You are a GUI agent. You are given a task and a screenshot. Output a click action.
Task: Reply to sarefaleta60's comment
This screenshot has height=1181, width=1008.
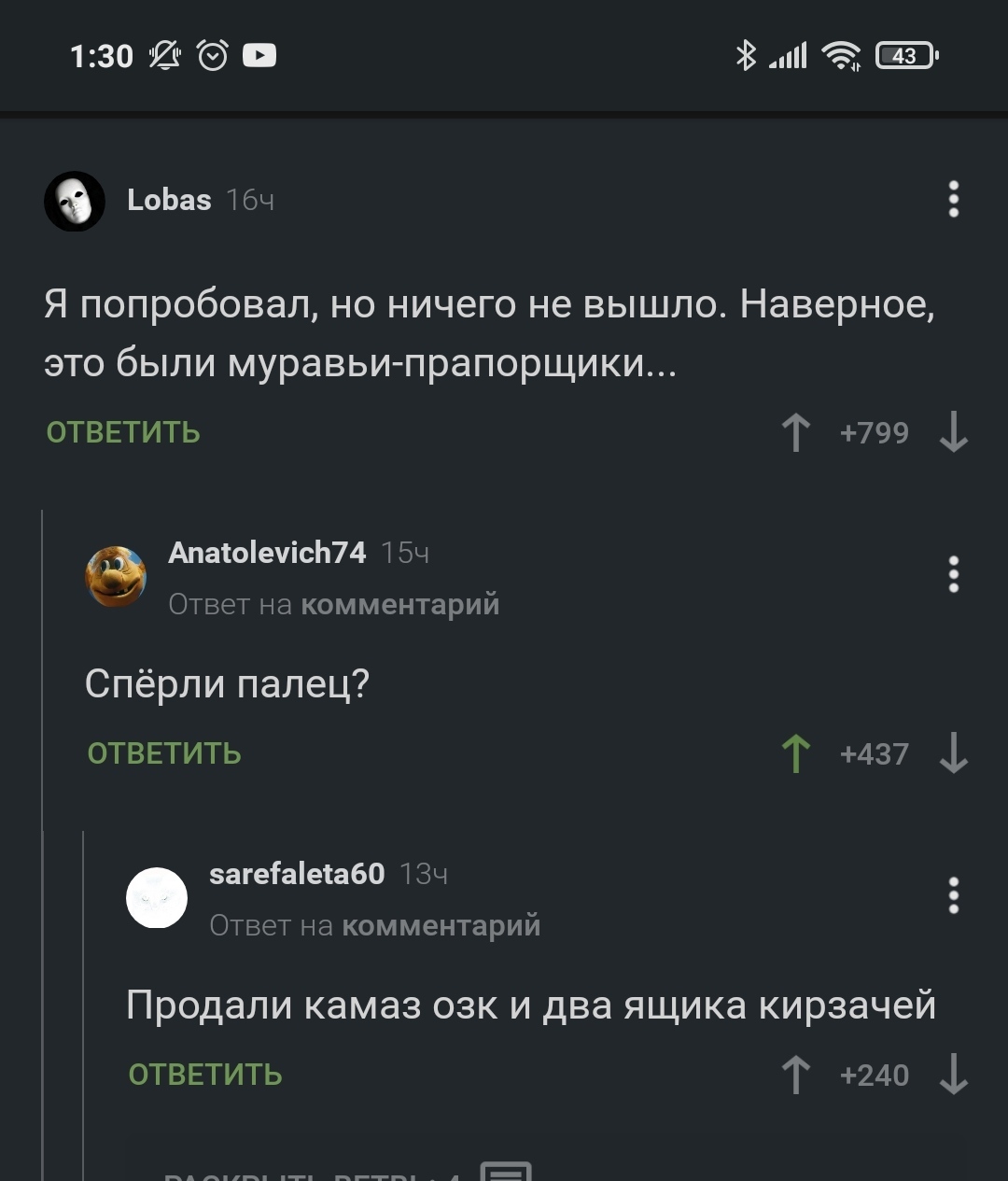205,1075
